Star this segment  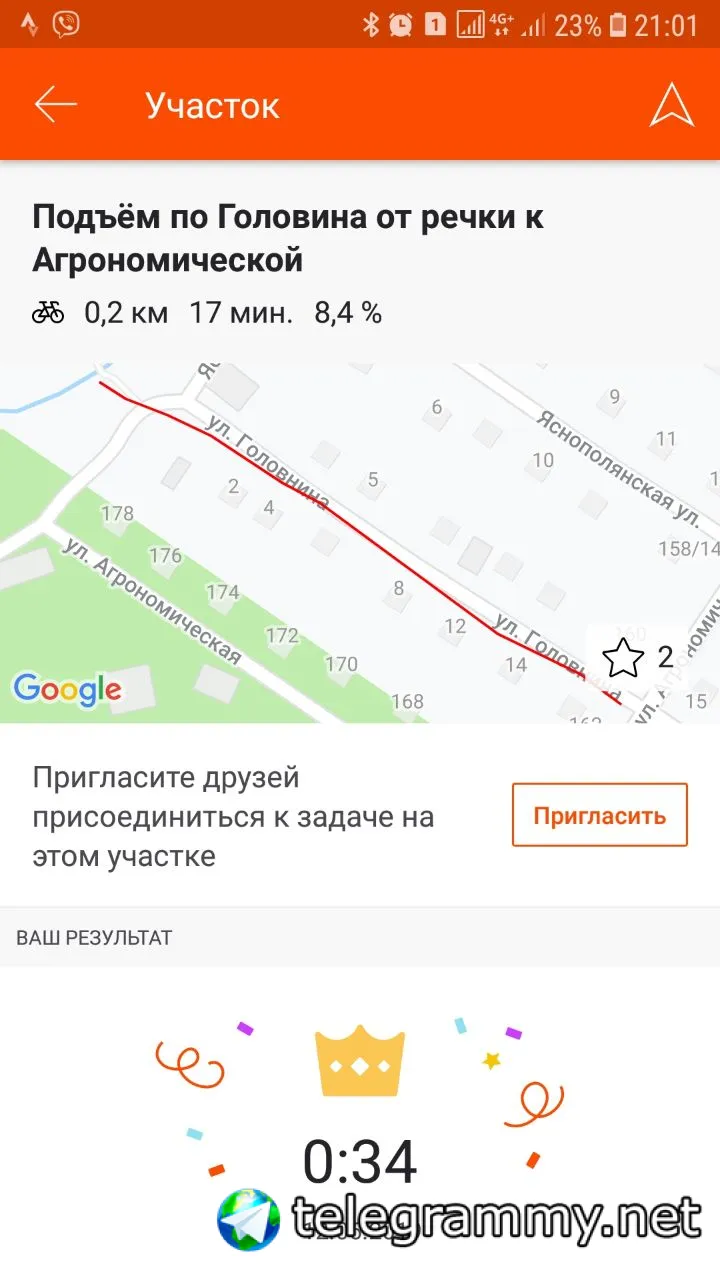click(624, 658)
